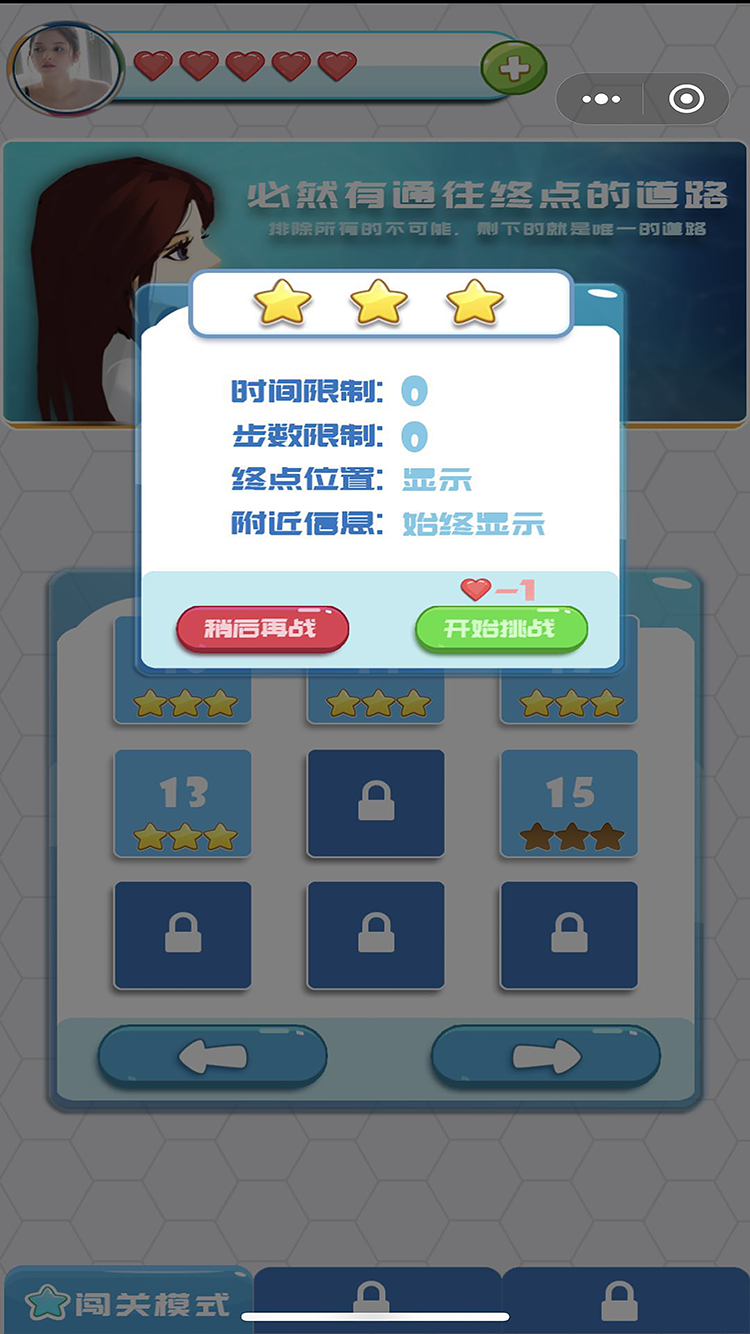This screenshot has width=750, height=1334.
Task: Choose 稍后再战 to play later
Action: (262, 629)
